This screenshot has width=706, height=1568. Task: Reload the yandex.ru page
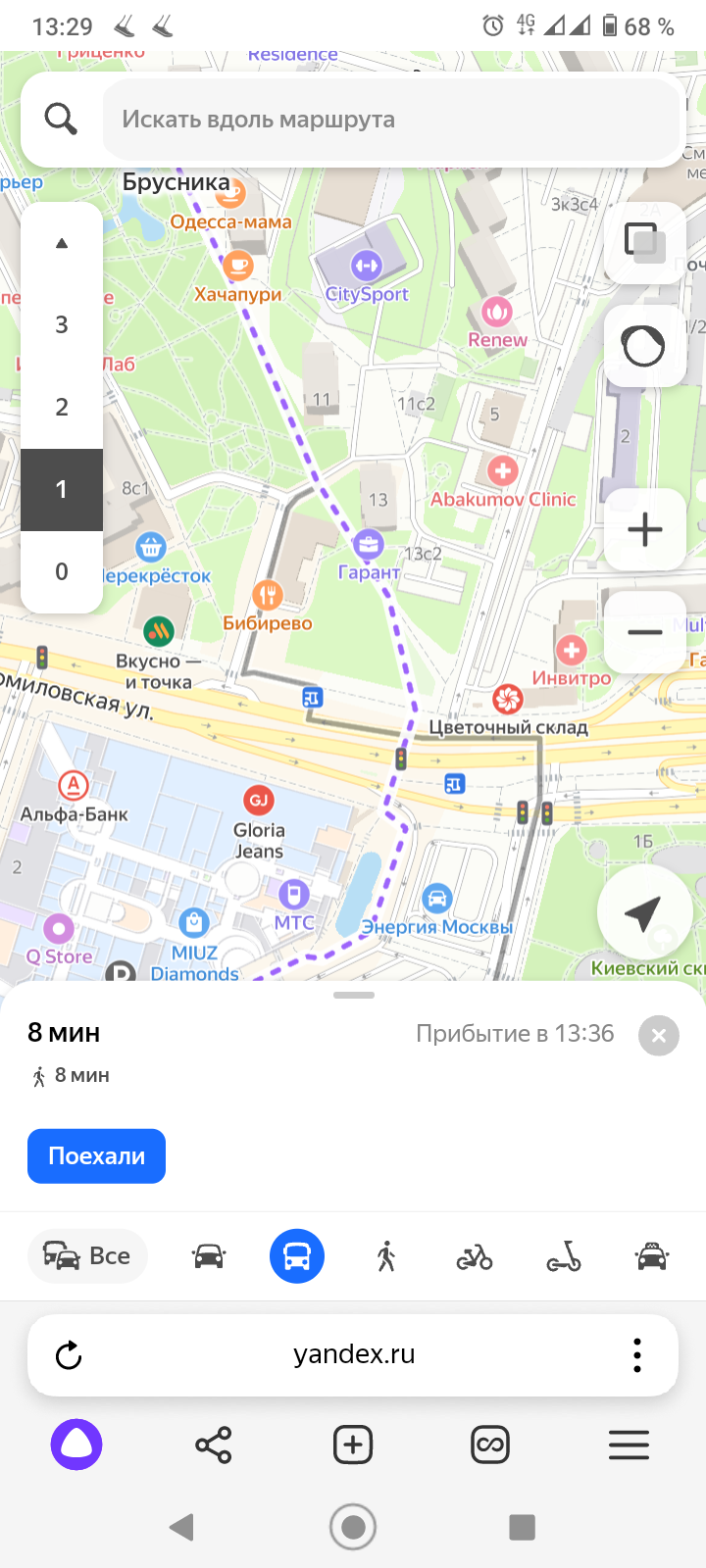click(x=69, y=1355)
